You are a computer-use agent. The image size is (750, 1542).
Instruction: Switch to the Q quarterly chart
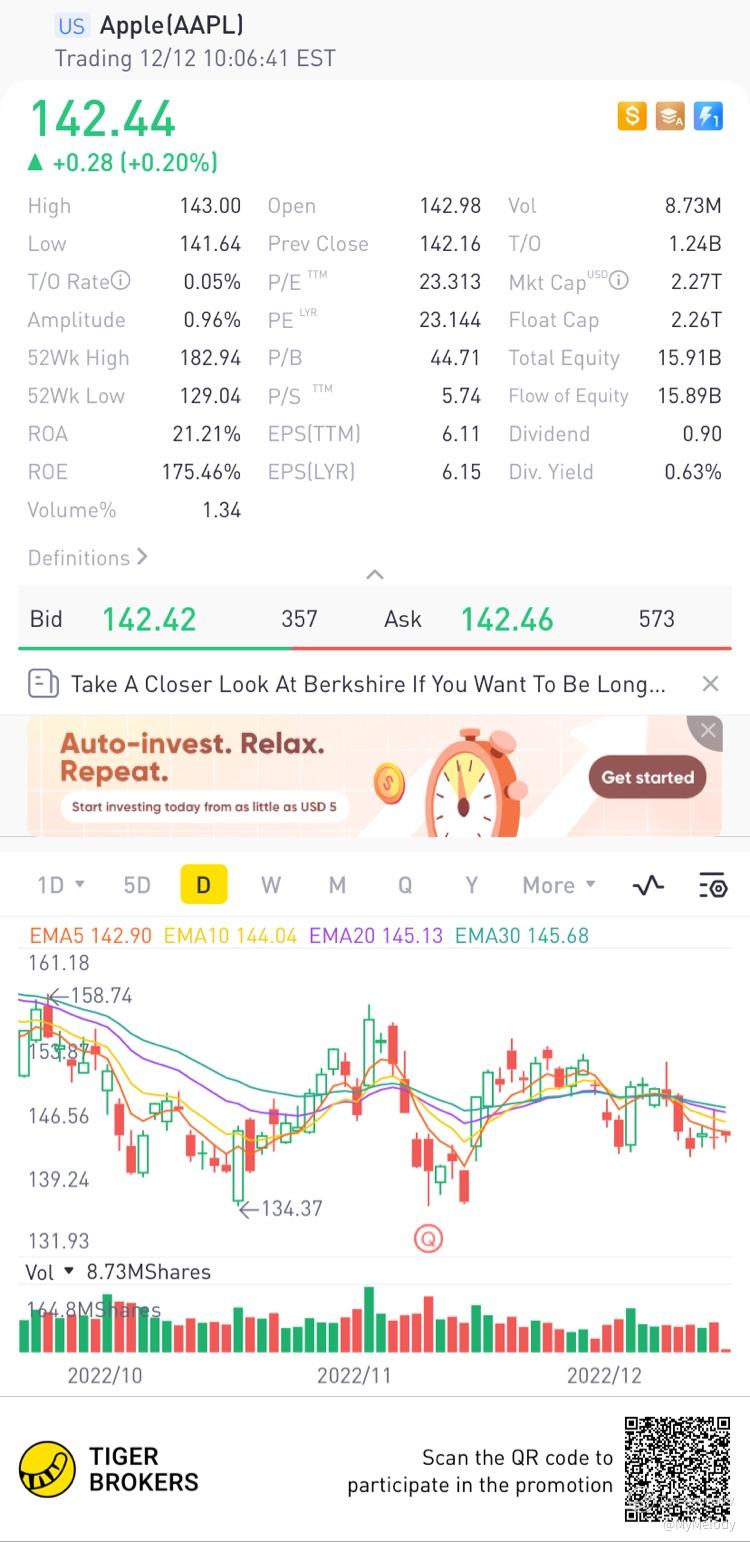(x=405, y=885)
